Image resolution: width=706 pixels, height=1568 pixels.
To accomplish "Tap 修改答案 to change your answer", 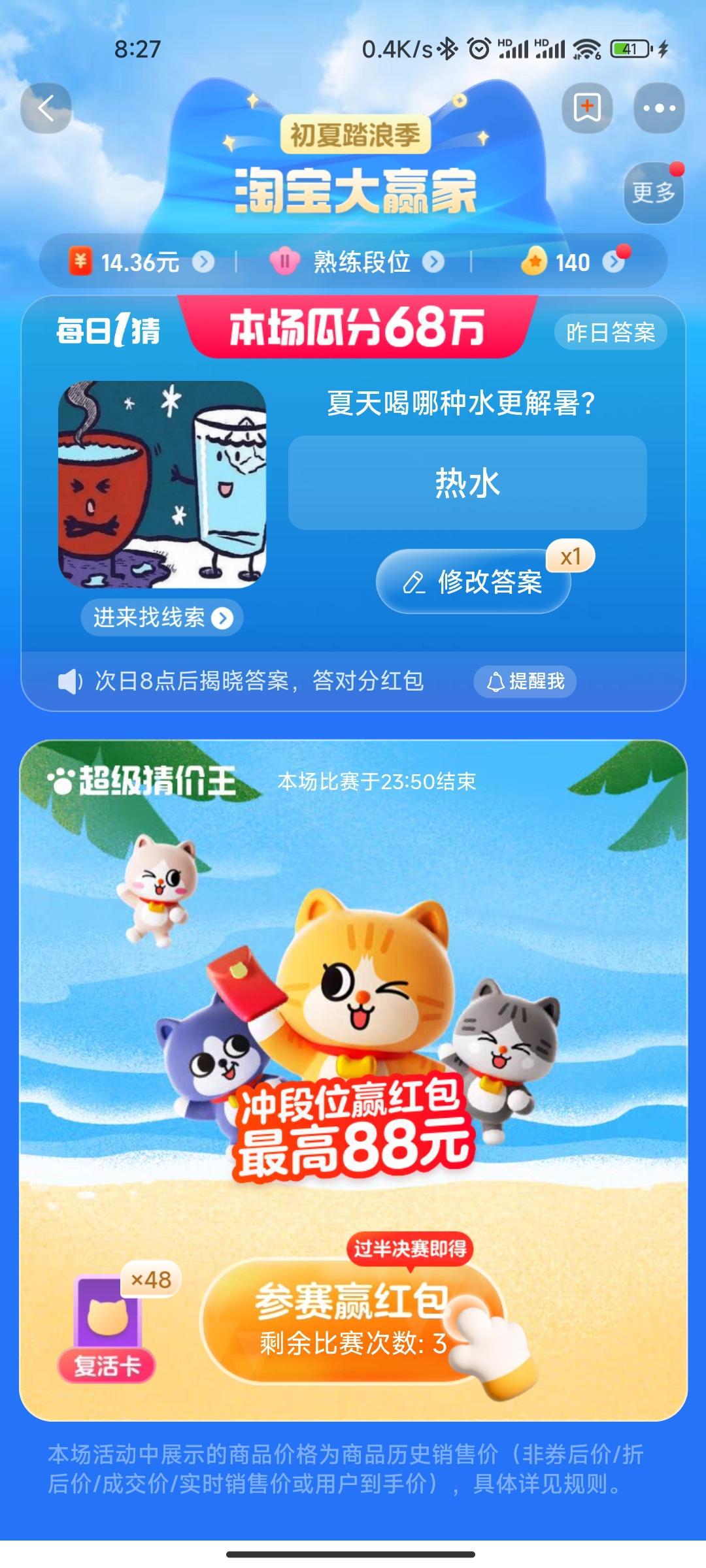I will pos(473,581).
